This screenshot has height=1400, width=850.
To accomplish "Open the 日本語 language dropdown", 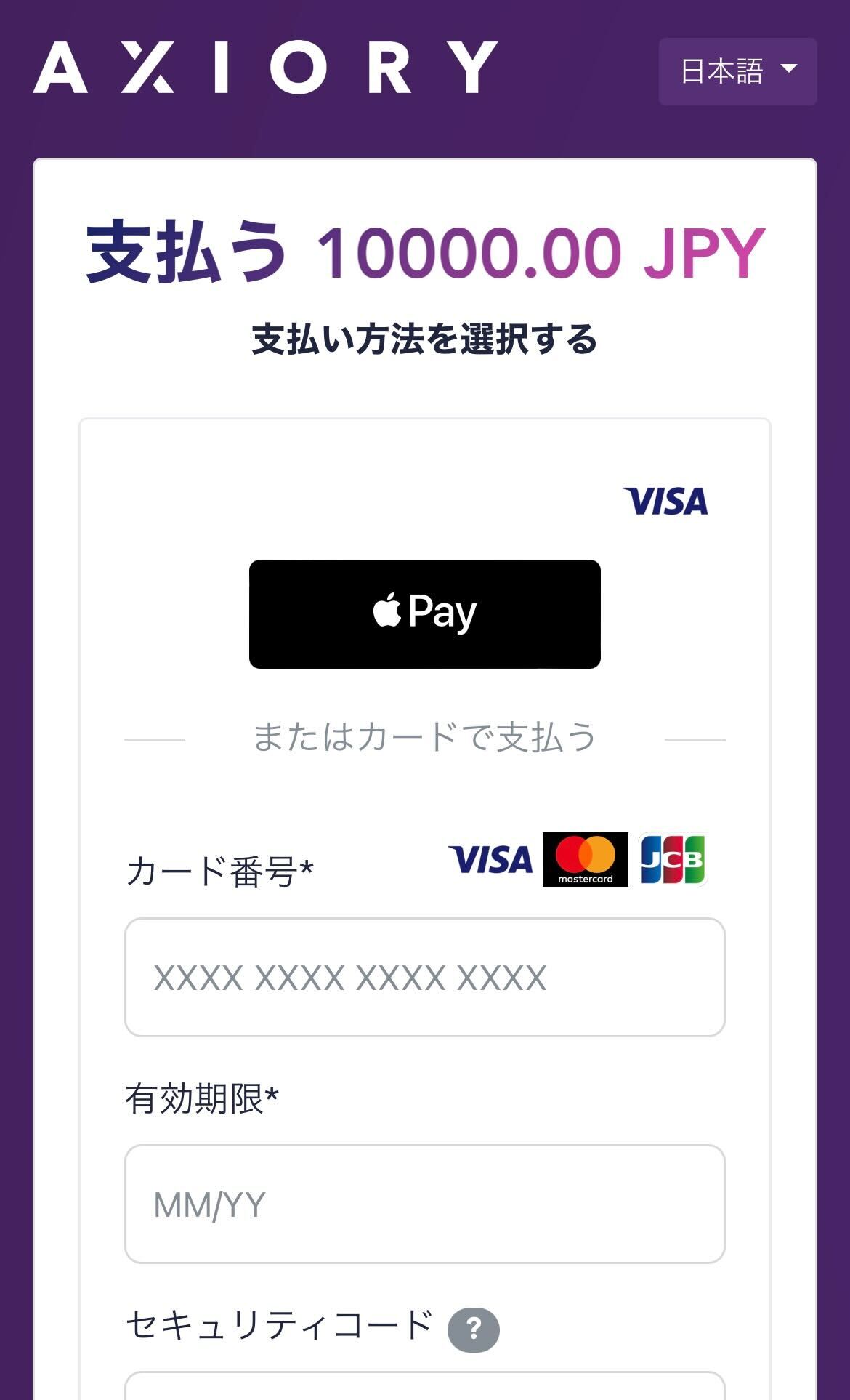I will (x=737, y=71).
